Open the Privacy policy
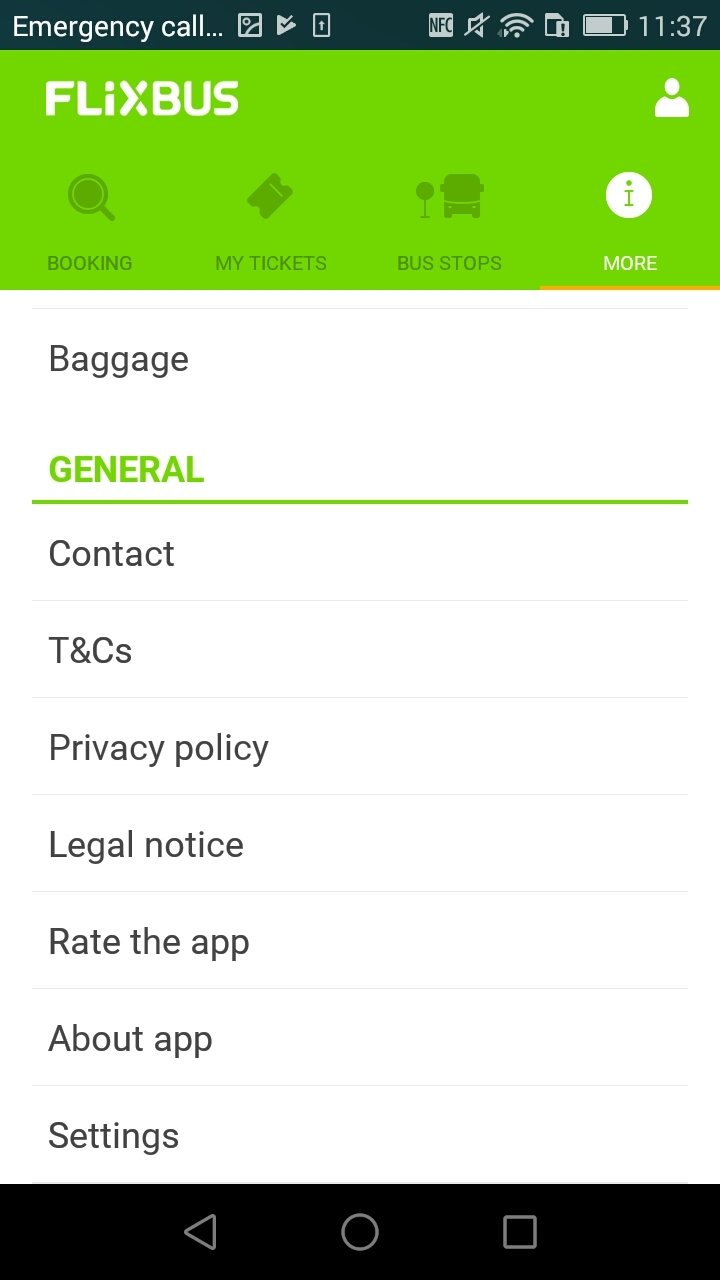This screenshot has width=720, height=1280. (x=360, y=747)
